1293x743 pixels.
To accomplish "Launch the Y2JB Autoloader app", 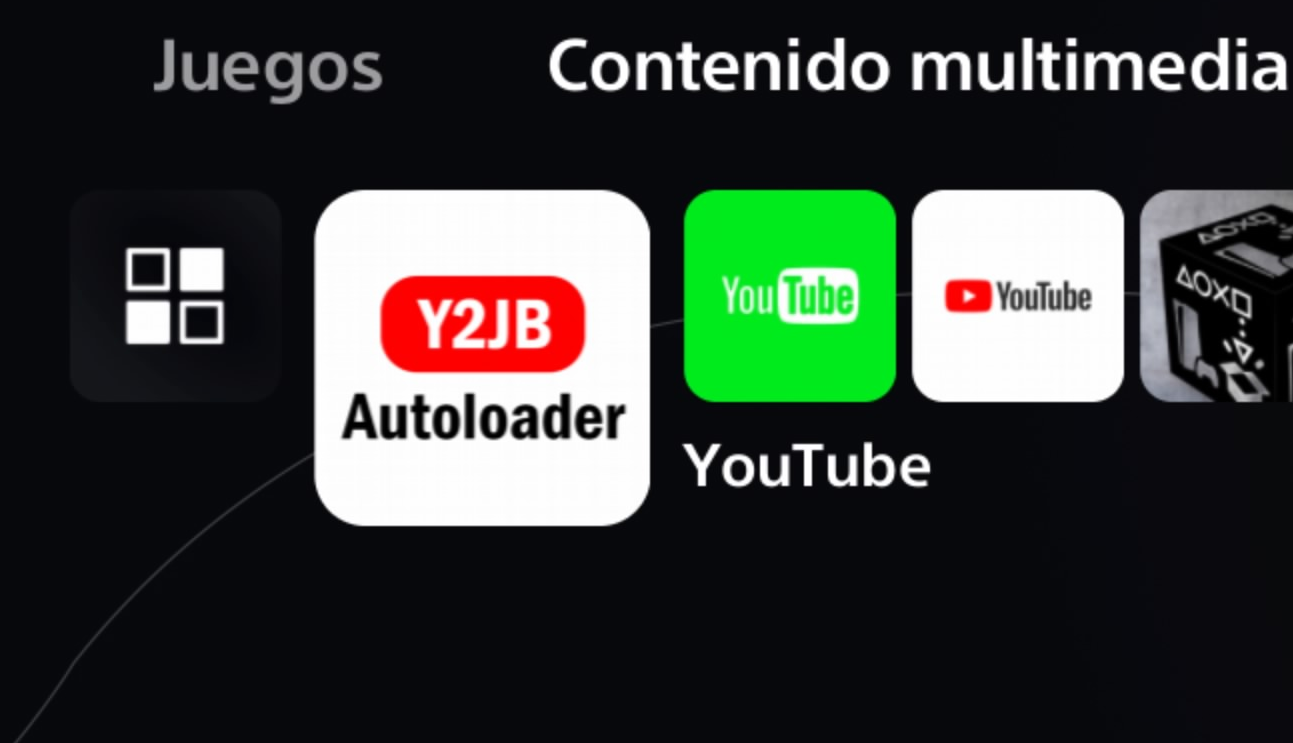I will pyautogui.click(x=482, y=357).
